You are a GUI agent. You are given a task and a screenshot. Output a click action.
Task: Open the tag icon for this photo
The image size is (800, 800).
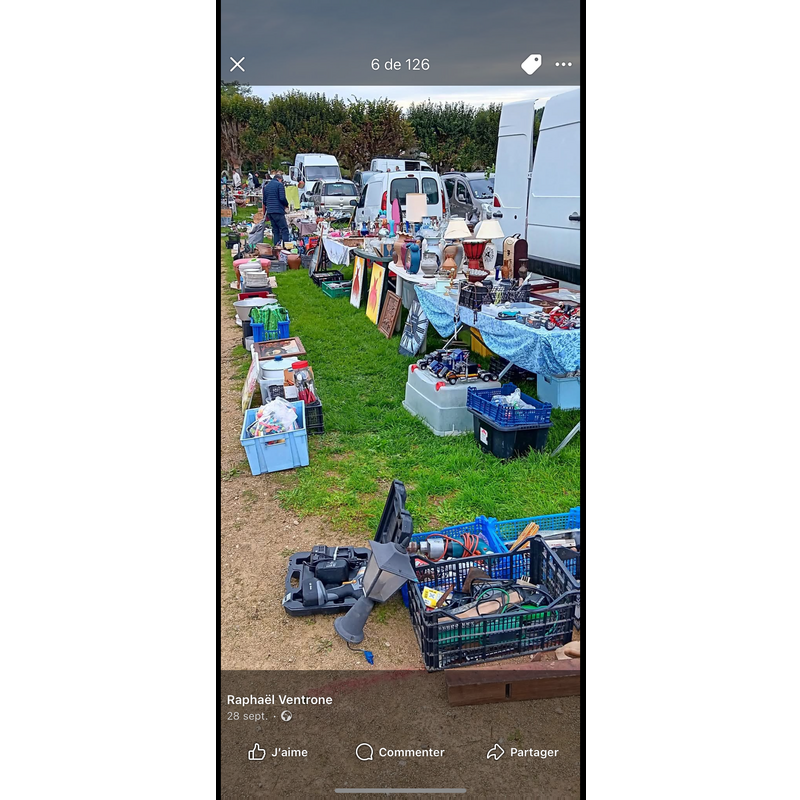531,64
